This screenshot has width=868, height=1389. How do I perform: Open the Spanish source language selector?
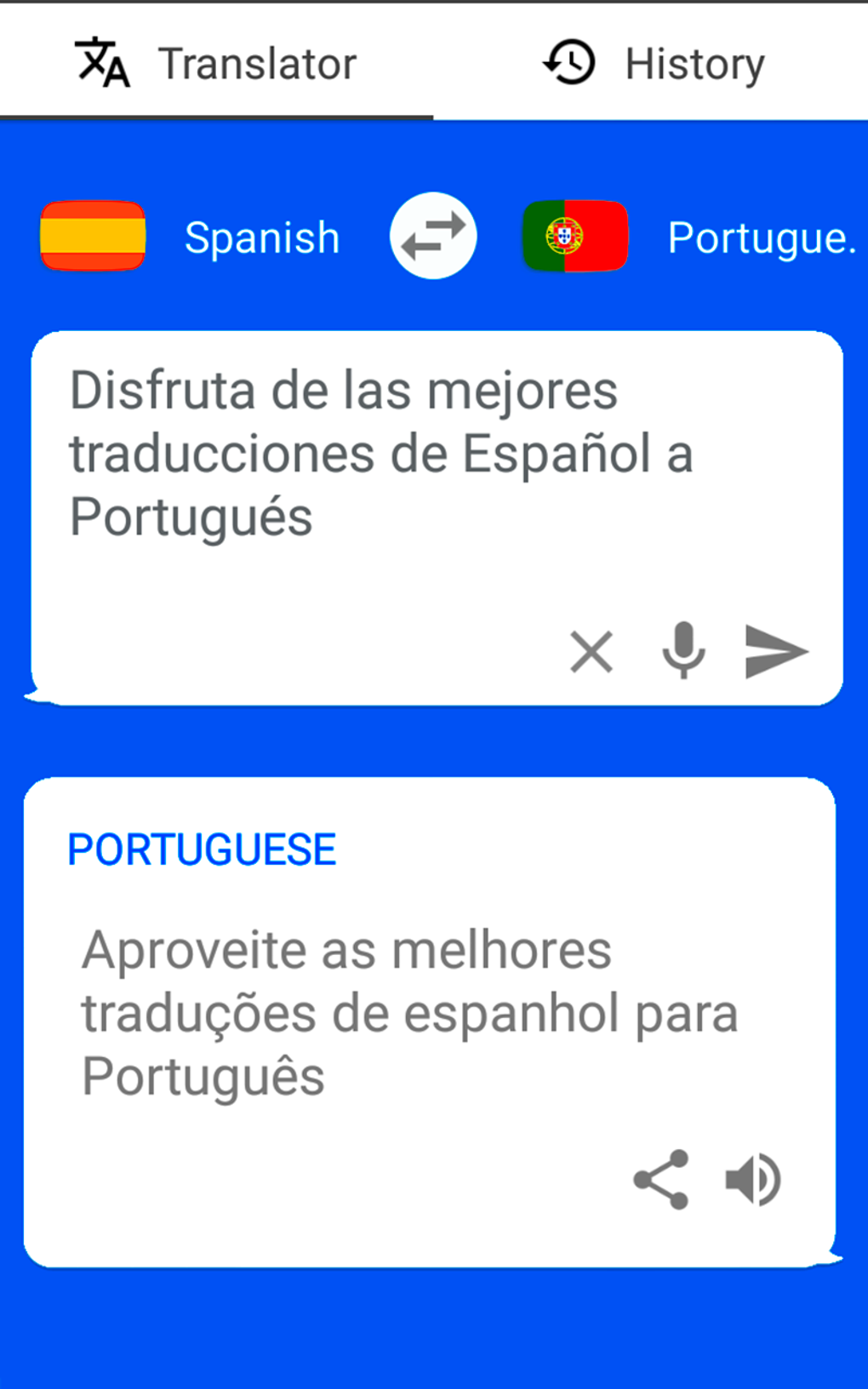coord(261,237)
